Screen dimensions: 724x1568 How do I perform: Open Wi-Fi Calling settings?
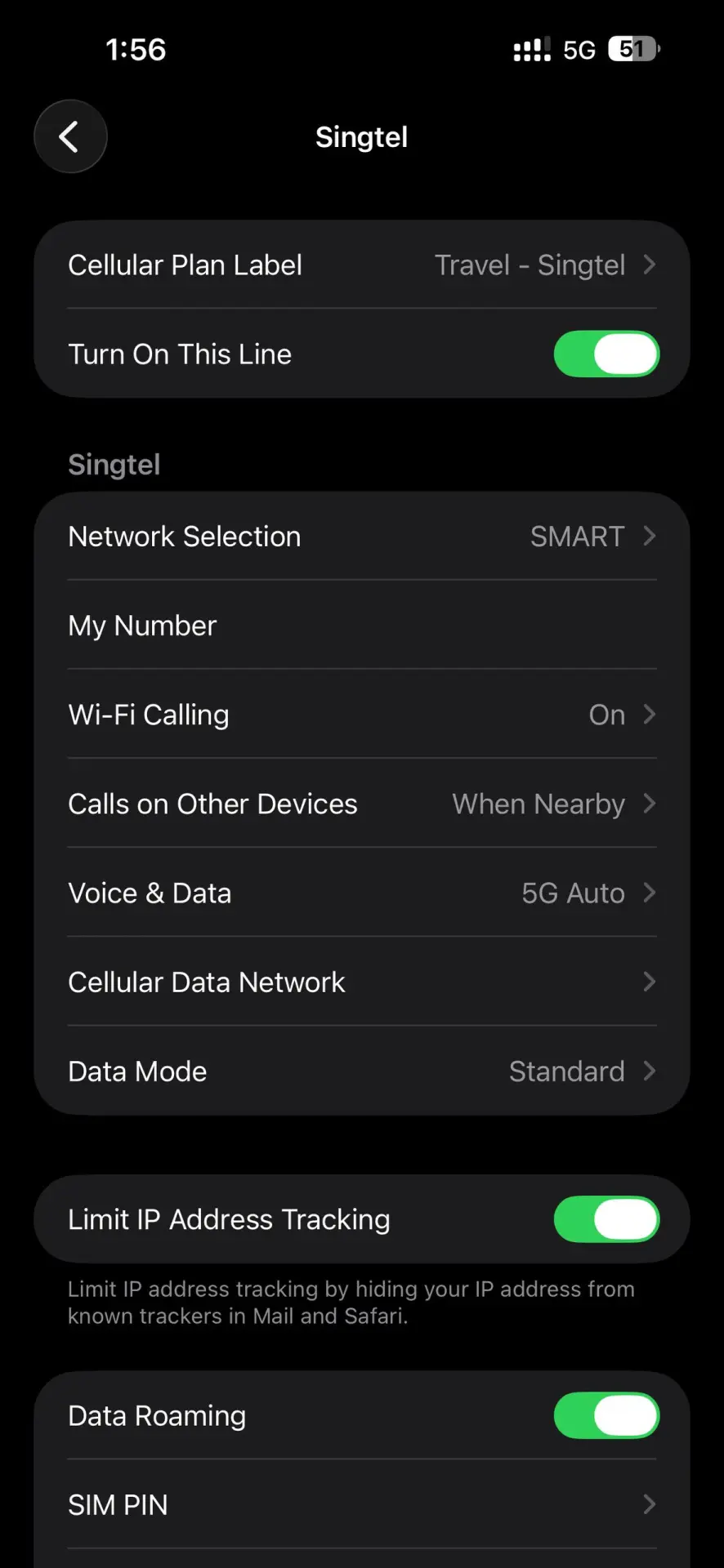(x=362, y=715)
